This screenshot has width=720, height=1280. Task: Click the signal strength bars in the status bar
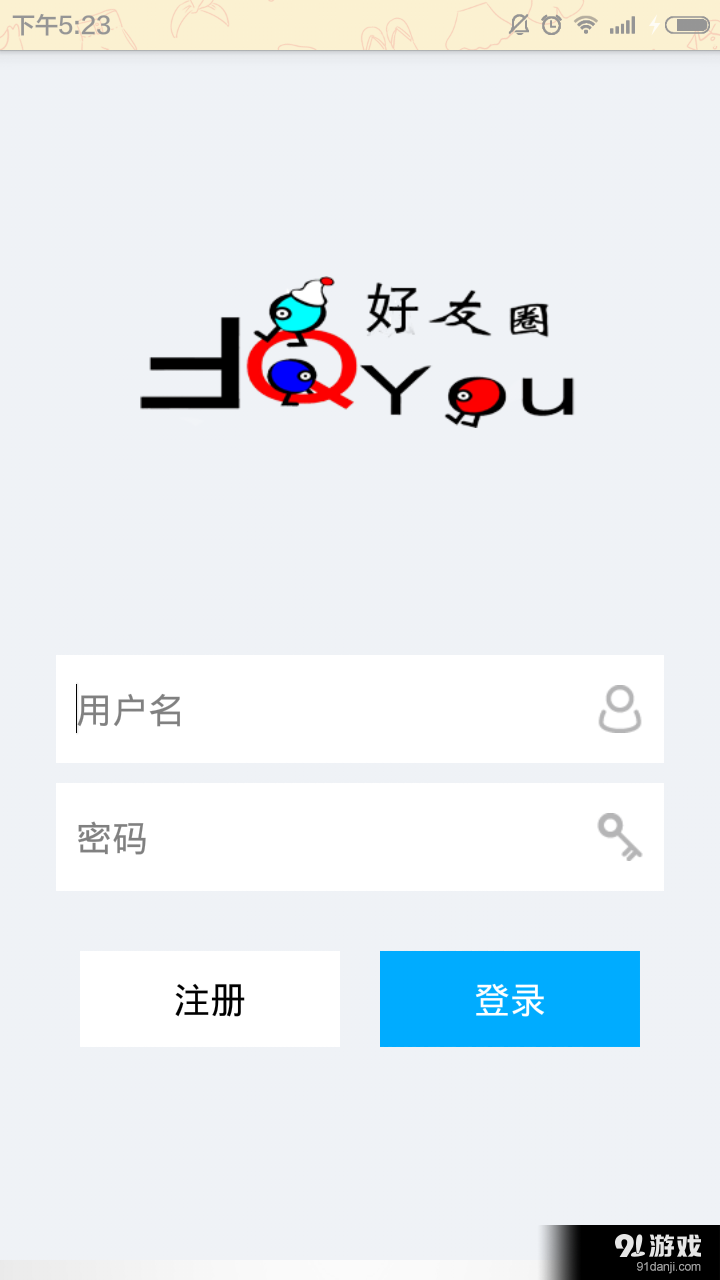pyautogui.click(x=622, y=24)
